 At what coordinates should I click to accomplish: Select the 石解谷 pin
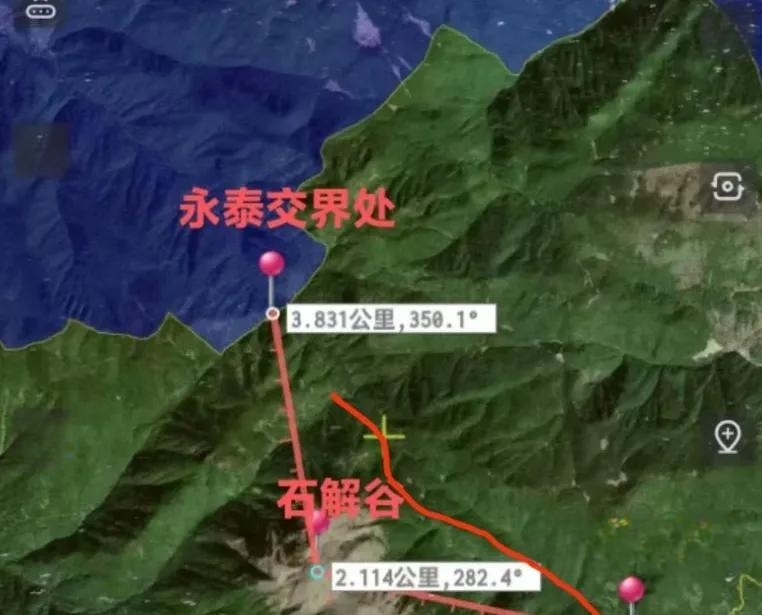click(x=319, y=522)
